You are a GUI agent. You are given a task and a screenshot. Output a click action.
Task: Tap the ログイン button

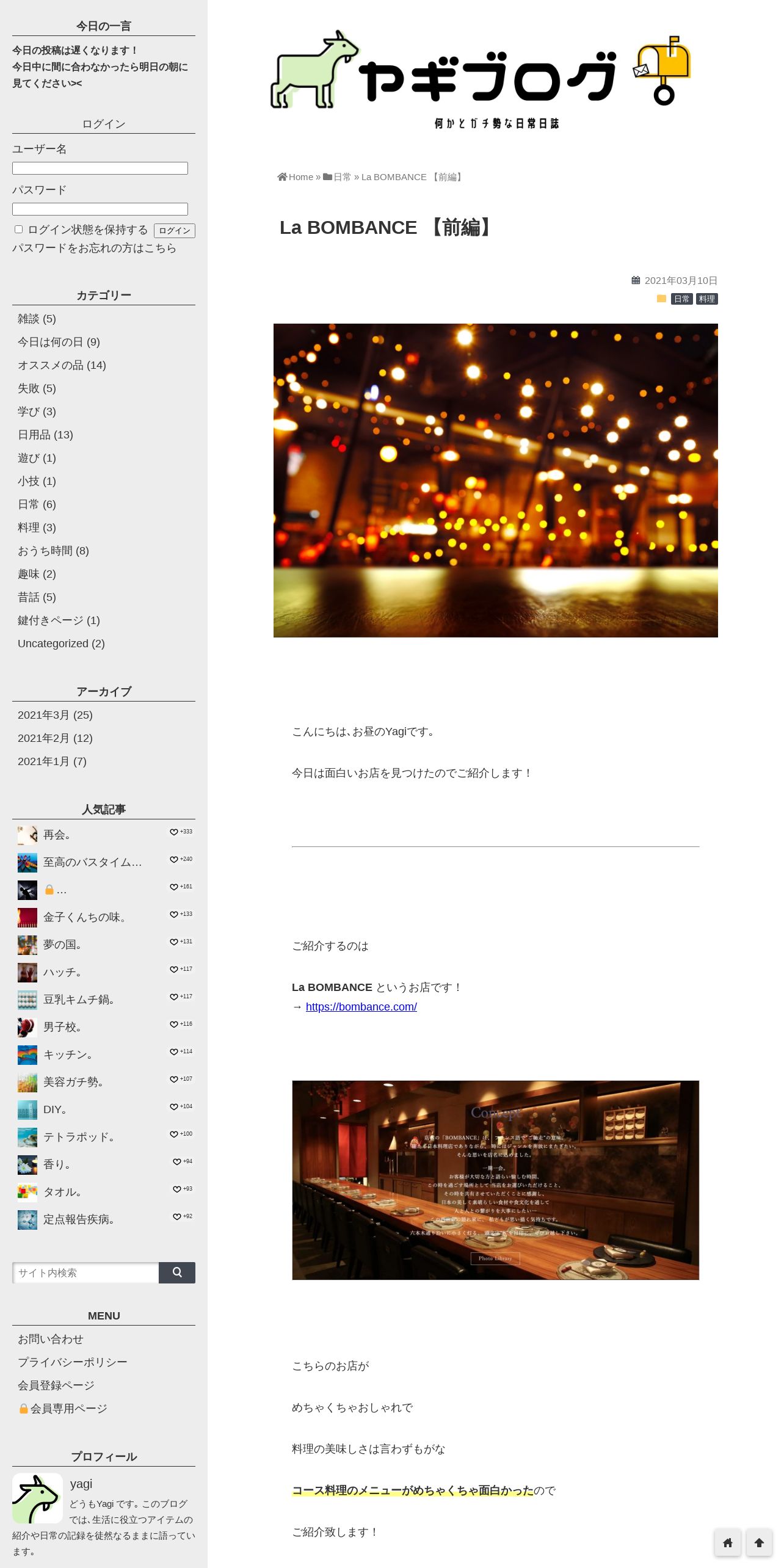tap(175, 230)
